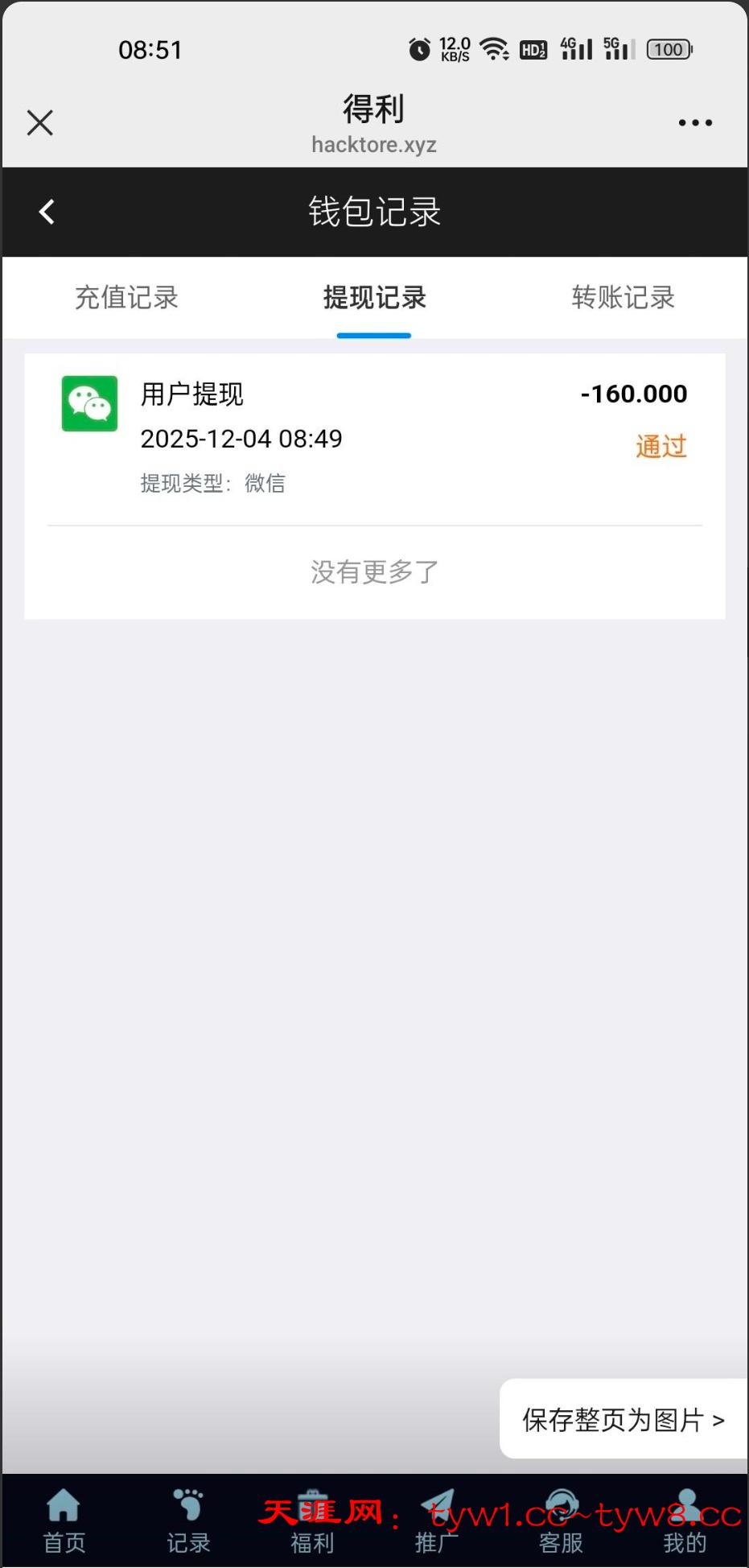Open the three-dot overflow menu

point(695,123)
